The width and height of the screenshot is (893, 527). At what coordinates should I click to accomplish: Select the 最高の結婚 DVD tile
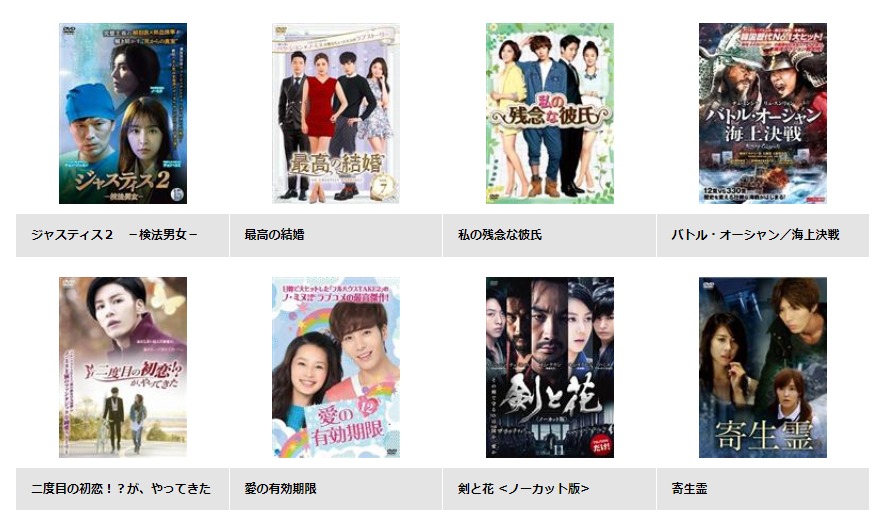tap(335, 113)
